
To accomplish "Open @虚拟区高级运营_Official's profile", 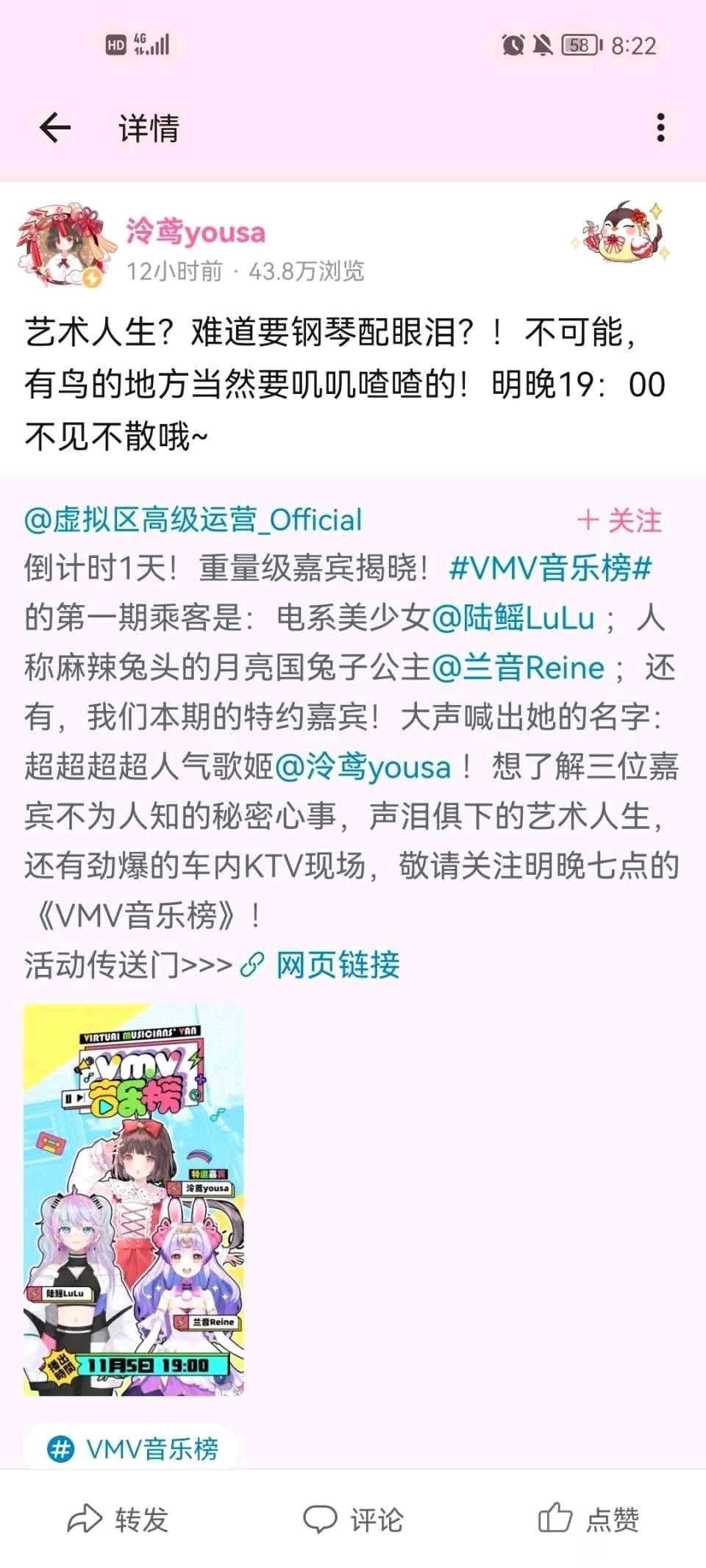I will click(193, 520).
